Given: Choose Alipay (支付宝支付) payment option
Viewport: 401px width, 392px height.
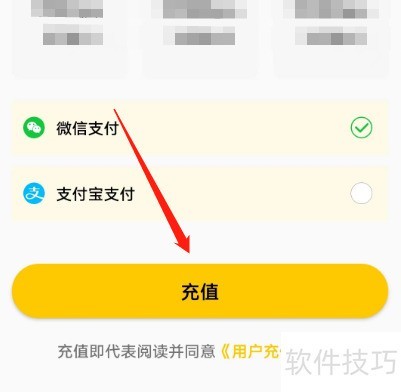Looking at the screenshot, I should (200, 194).
